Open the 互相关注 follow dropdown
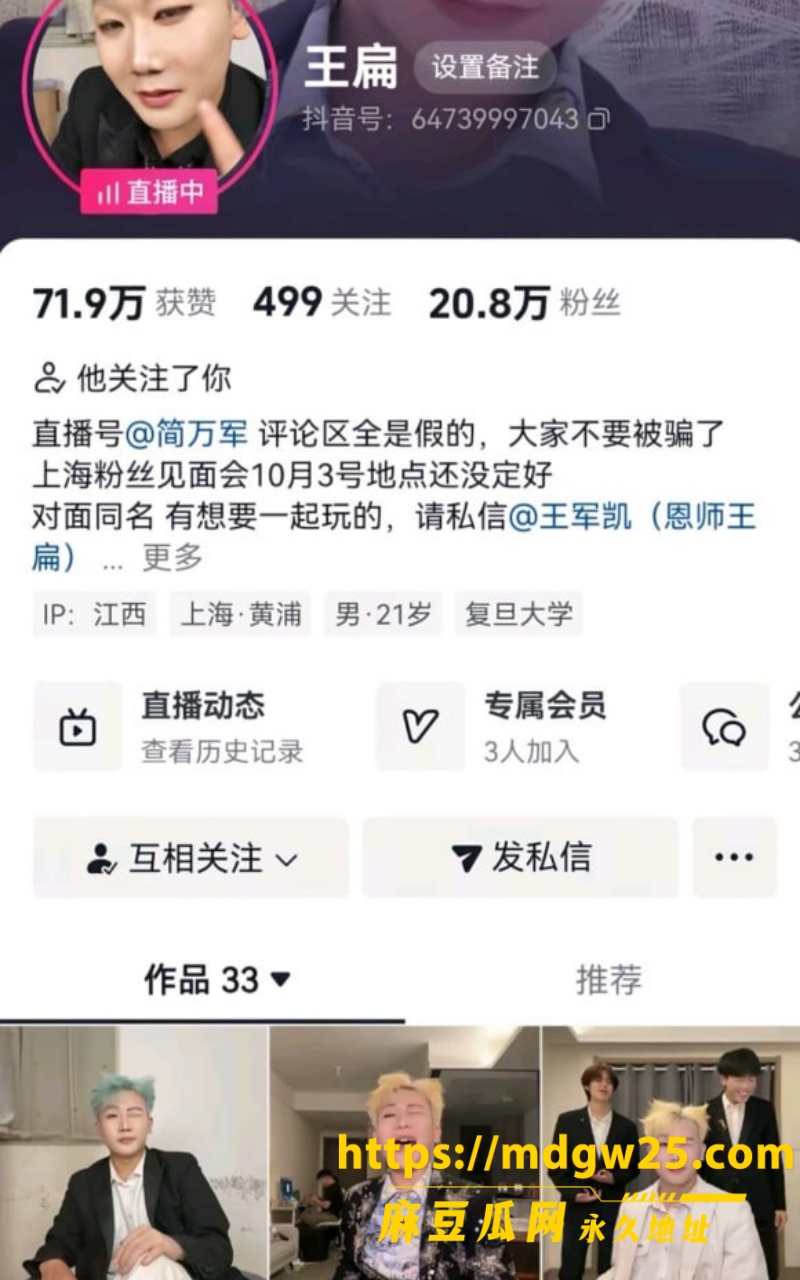This screenshot has height=1280, width=800. point(191,857)
